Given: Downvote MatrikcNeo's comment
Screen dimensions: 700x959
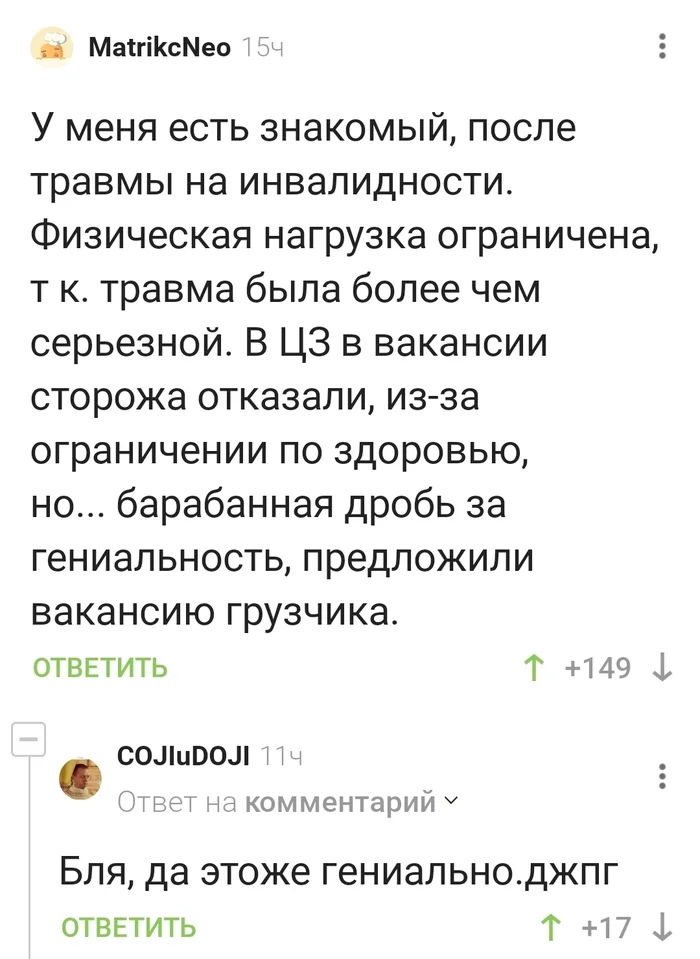Looking at the screenshot, I should click(x=662, y=667).
